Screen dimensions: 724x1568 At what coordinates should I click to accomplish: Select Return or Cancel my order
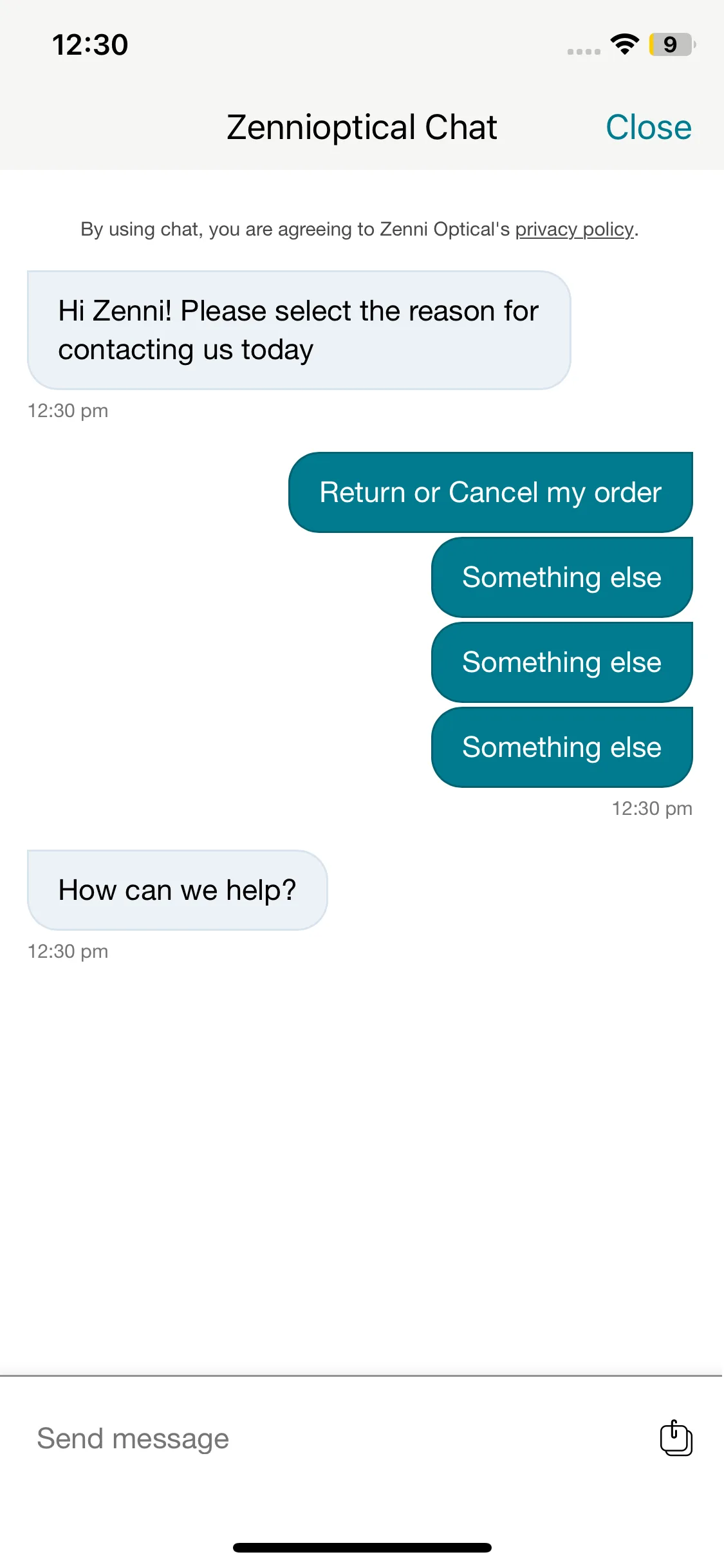point(490,492)
